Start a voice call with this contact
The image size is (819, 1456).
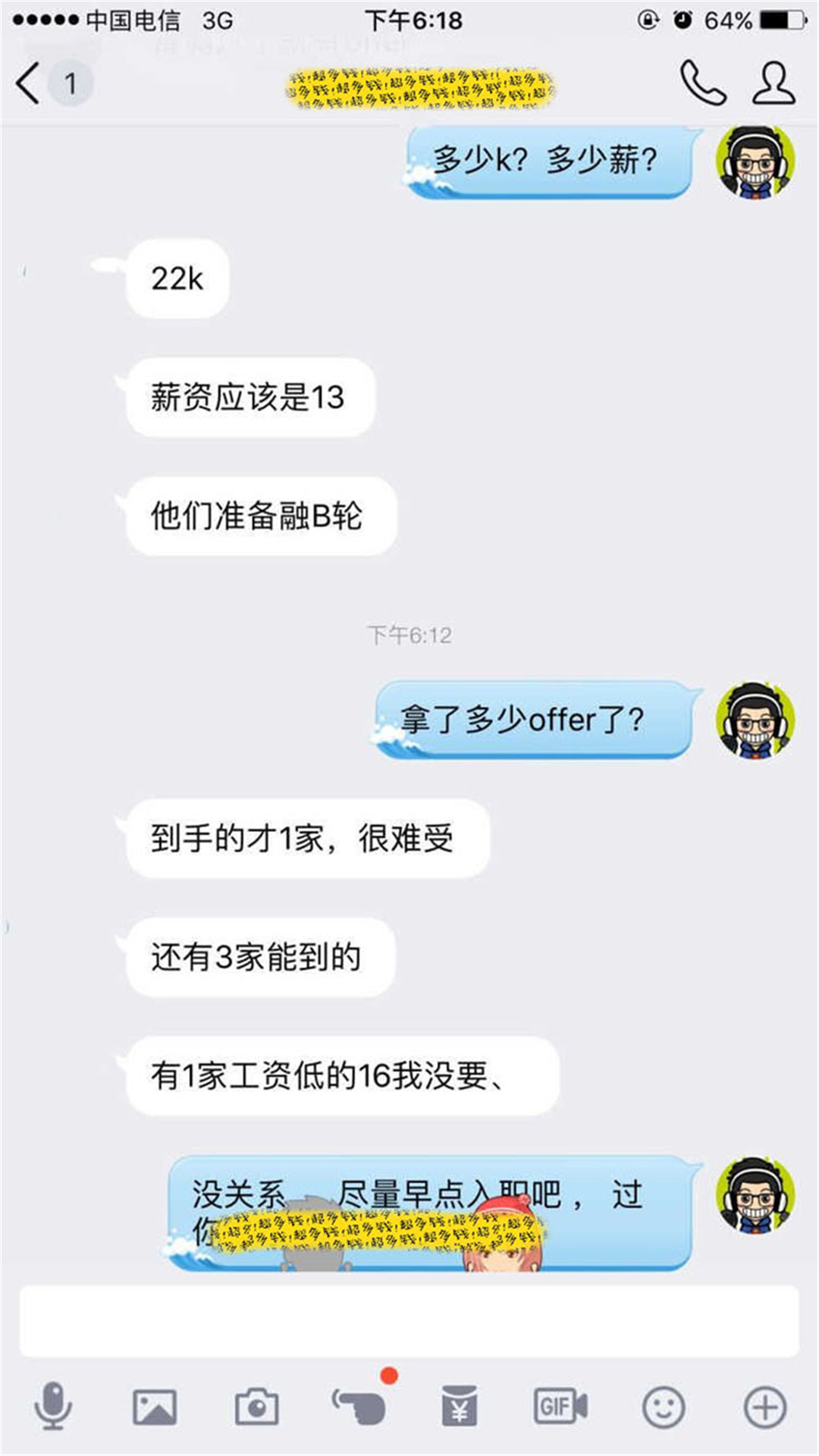point(703,83)
